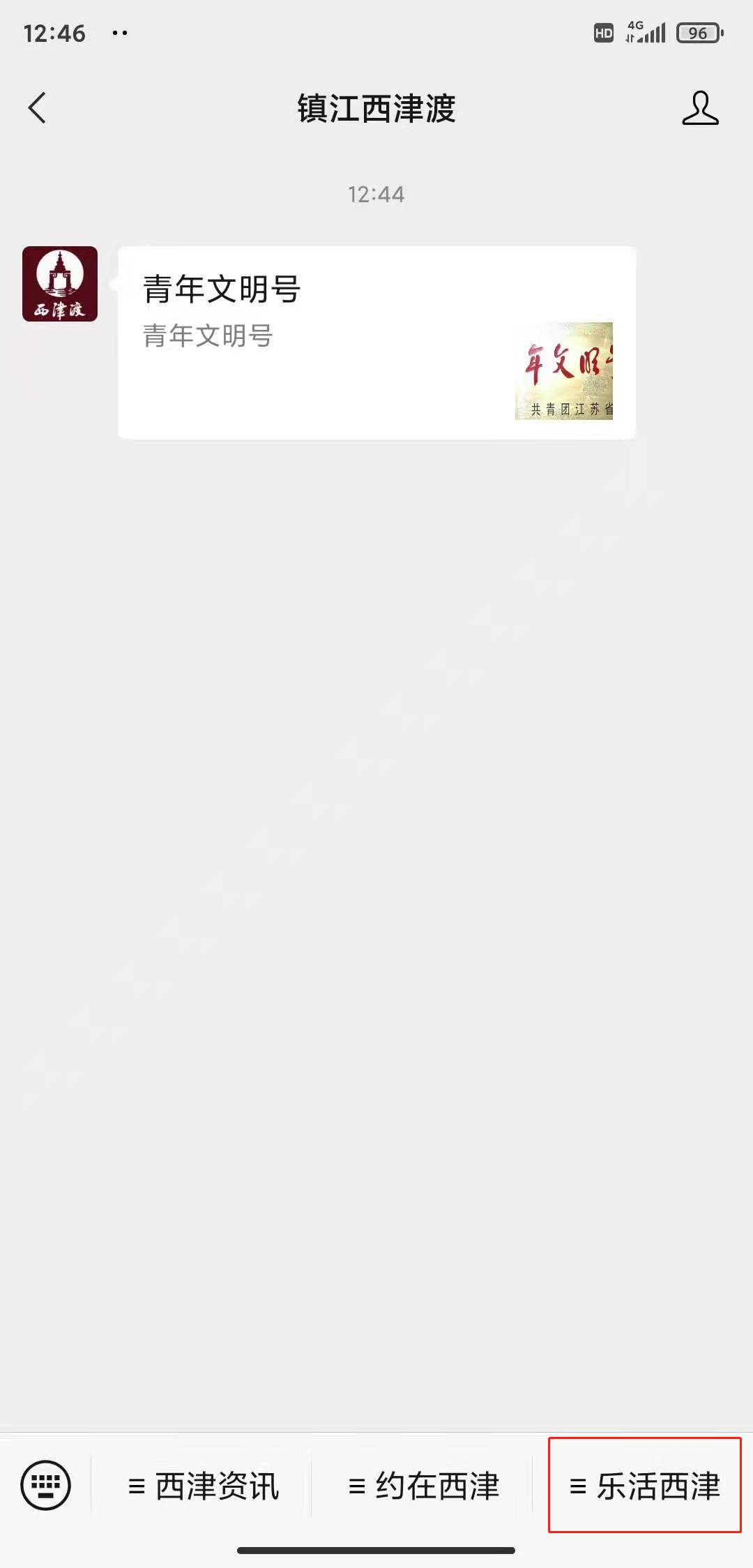Screen dimensions: 753x1568
Task: Expand the 西津资讯 menu
Action: coord(203,1486)
